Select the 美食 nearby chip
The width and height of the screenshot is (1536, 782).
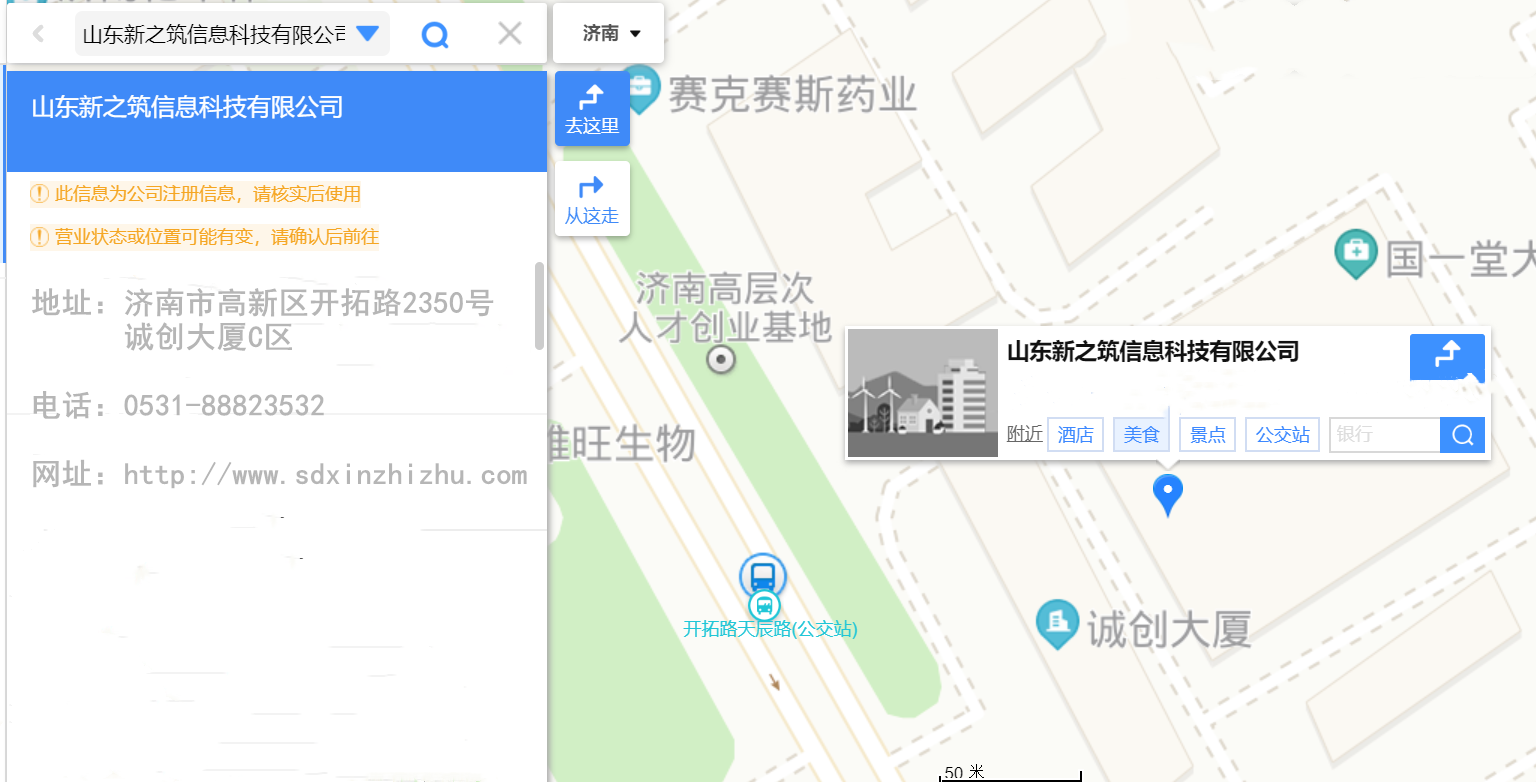coord(1141,435)
